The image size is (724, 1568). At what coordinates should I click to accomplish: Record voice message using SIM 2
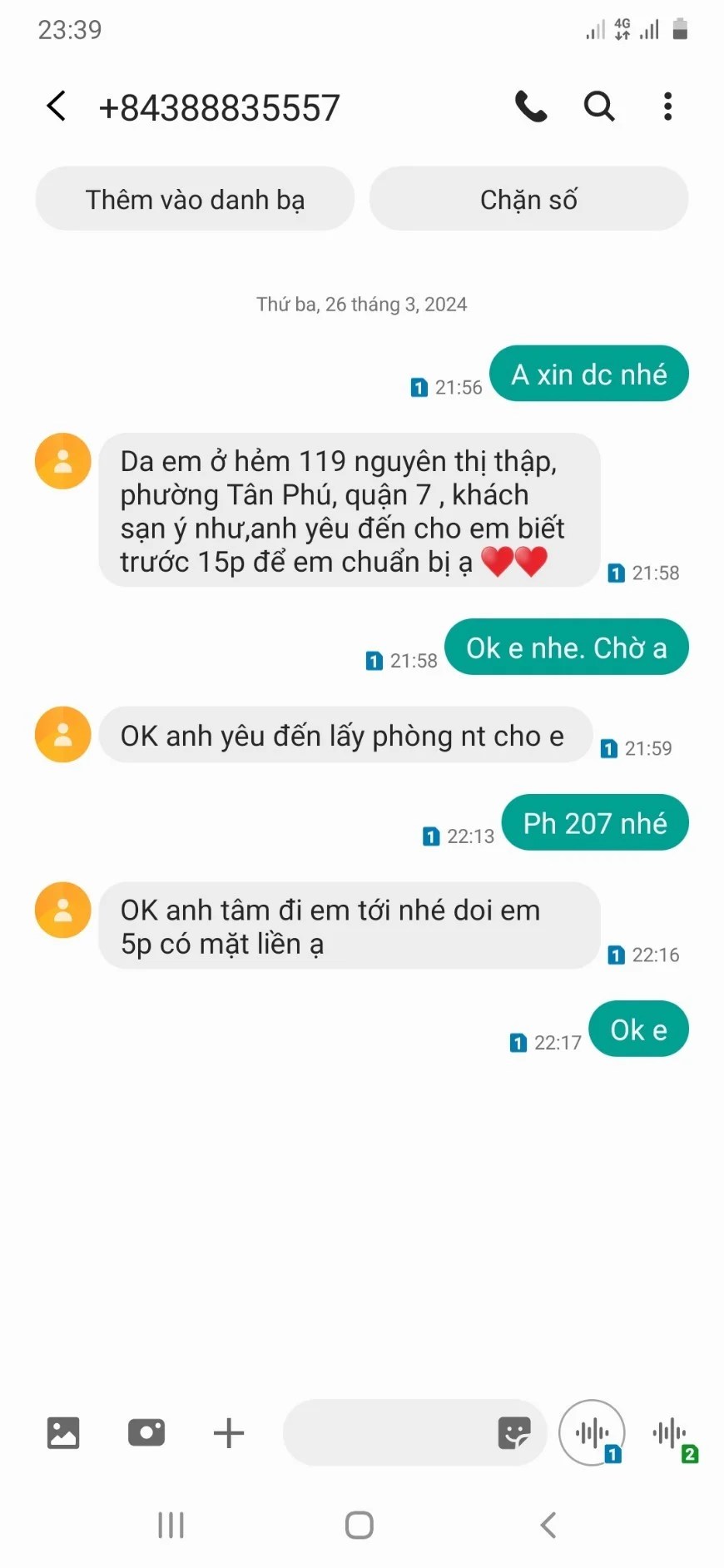point(672,1434)
